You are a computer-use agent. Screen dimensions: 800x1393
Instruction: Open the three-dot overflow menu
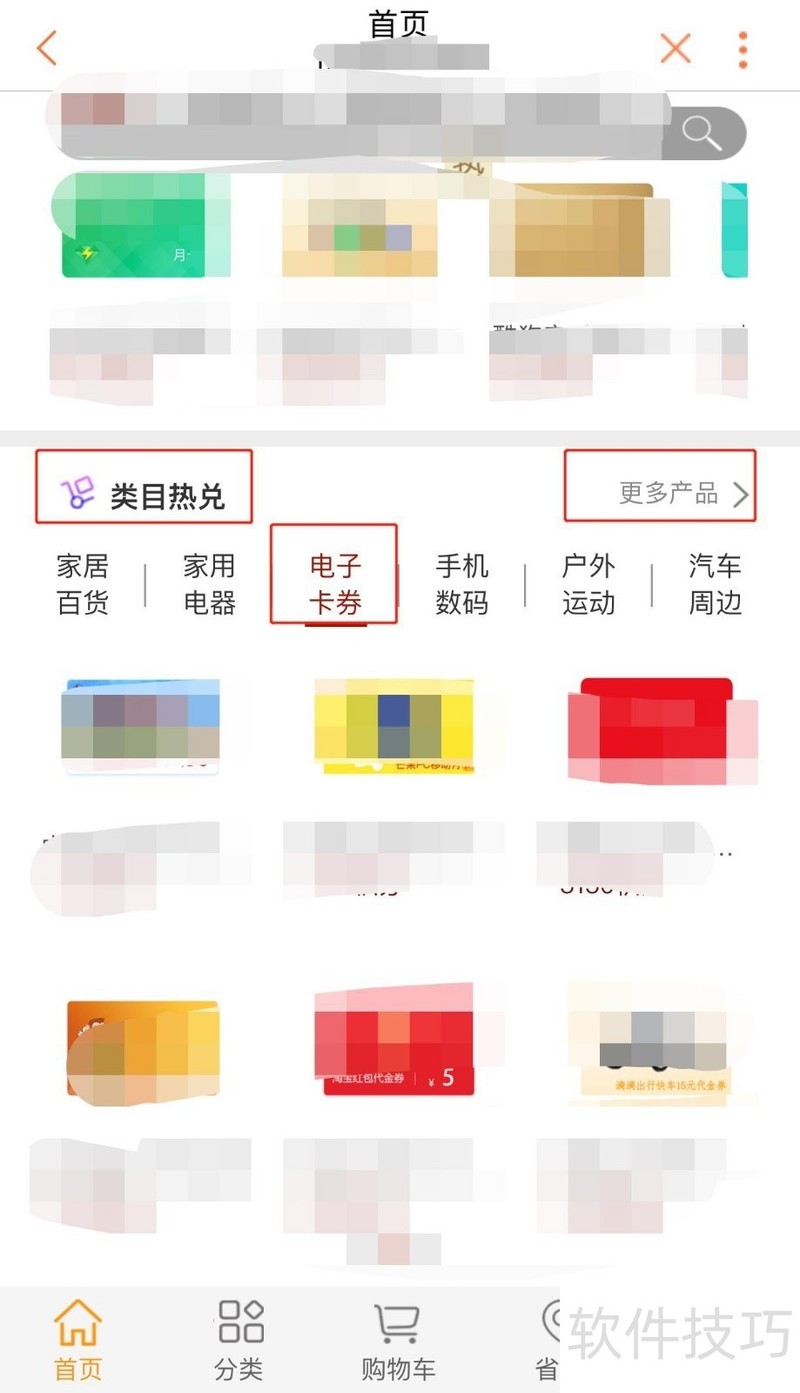tap(743, 49)
